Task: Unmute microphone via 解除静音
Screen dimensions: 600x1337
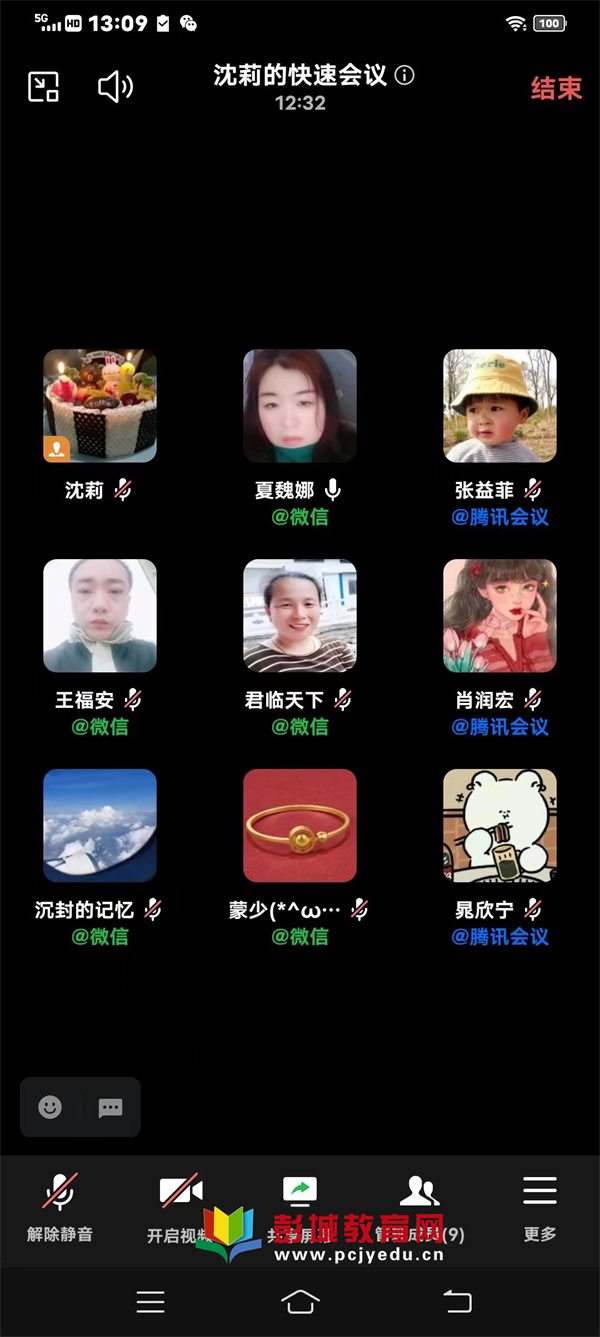Action: (x=60, y=1207)
